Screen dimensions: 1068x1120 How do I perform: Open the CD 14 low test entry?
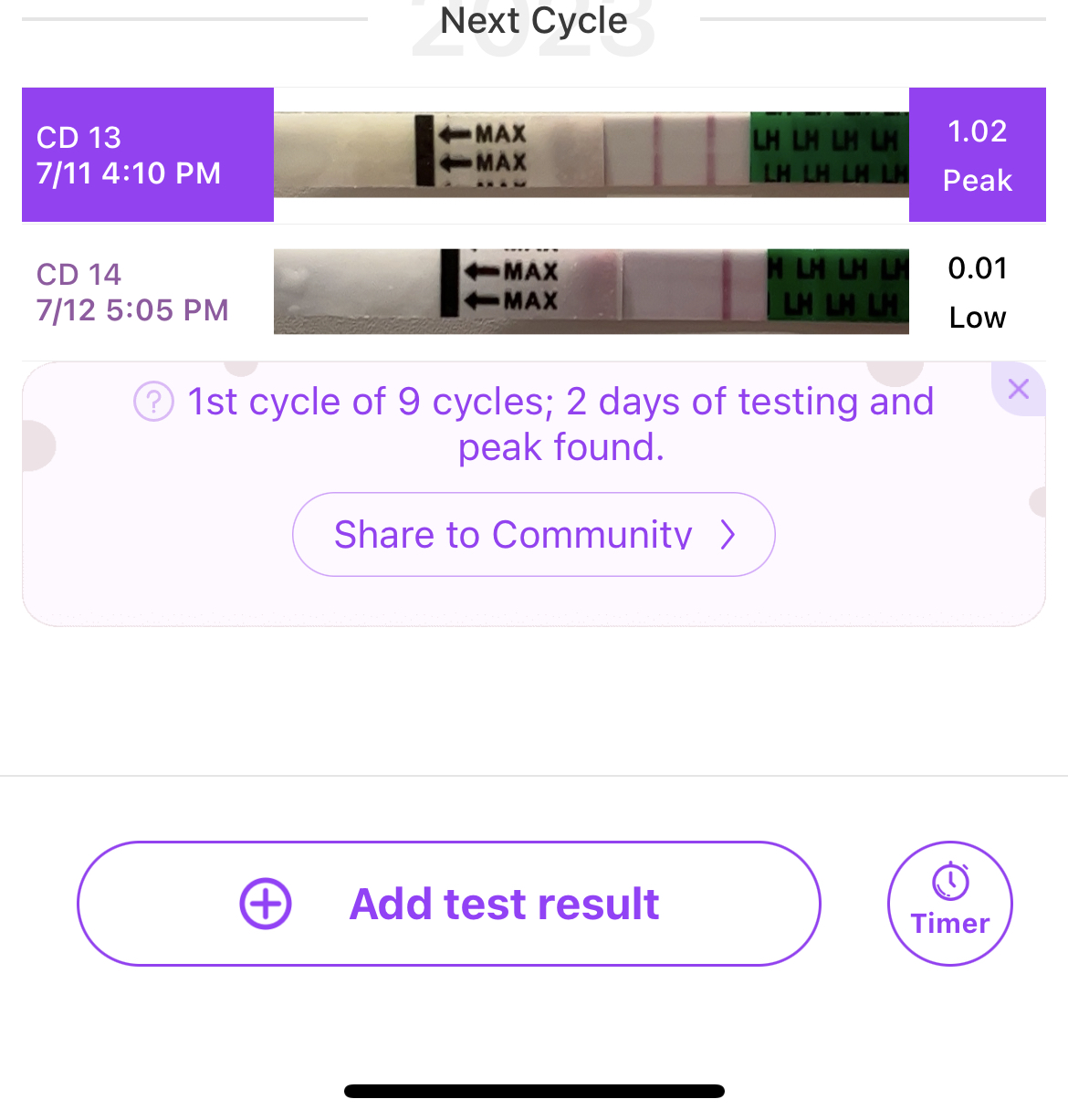(x=147, y=292)
